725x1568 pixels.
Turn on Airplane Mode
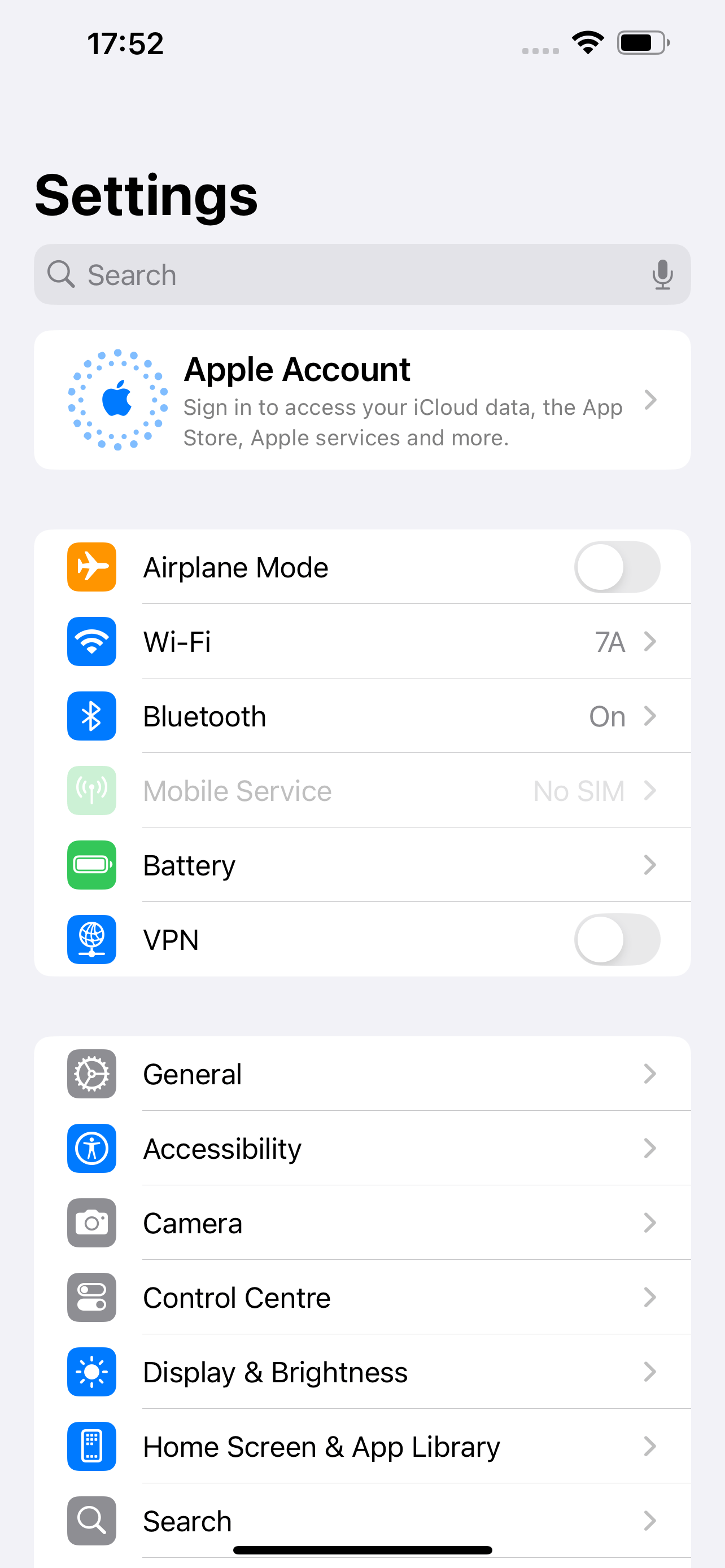pyautogui.click(x=617, y=567)
